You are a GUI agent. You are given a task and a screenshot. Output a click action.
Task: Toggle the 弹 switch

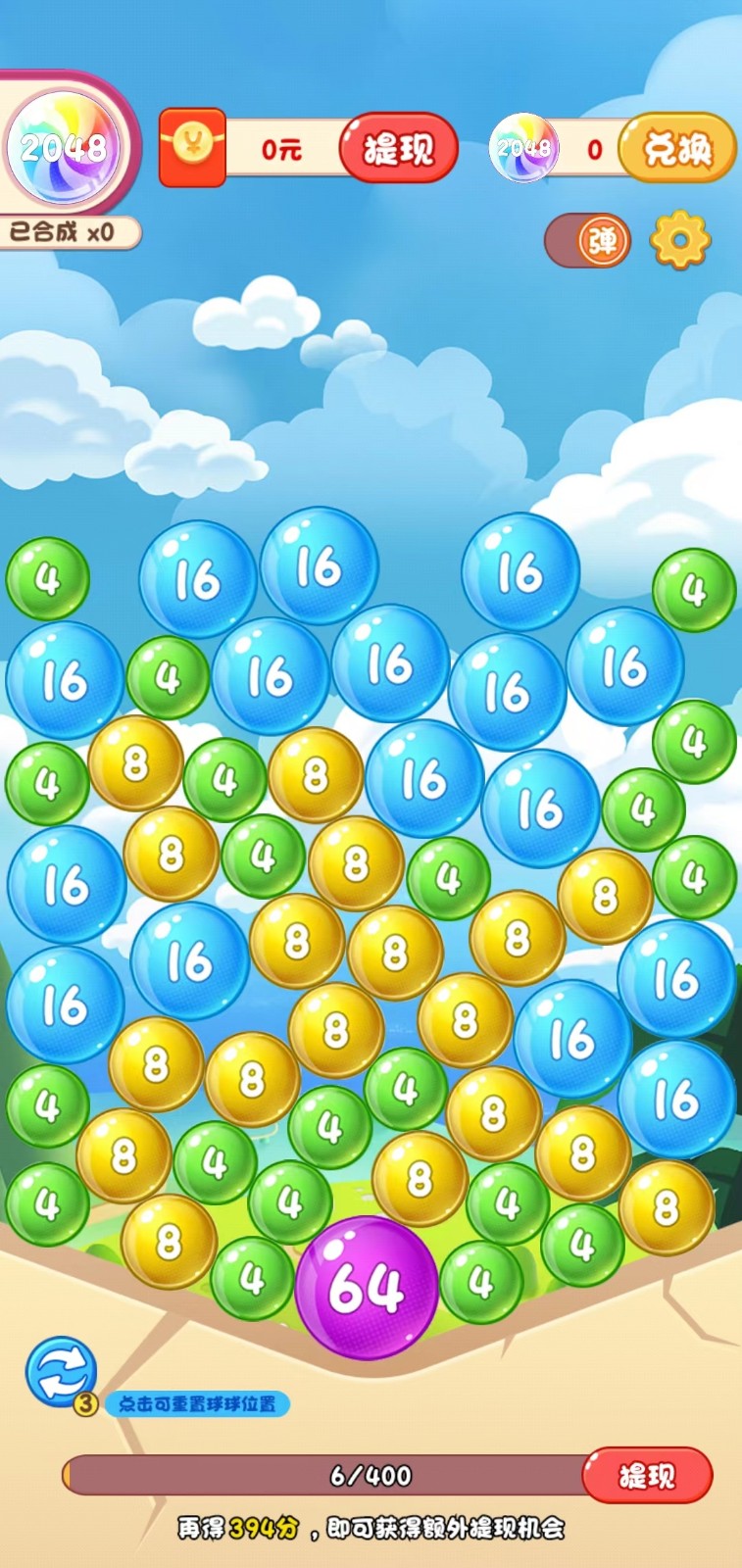(x=588, y=240)
